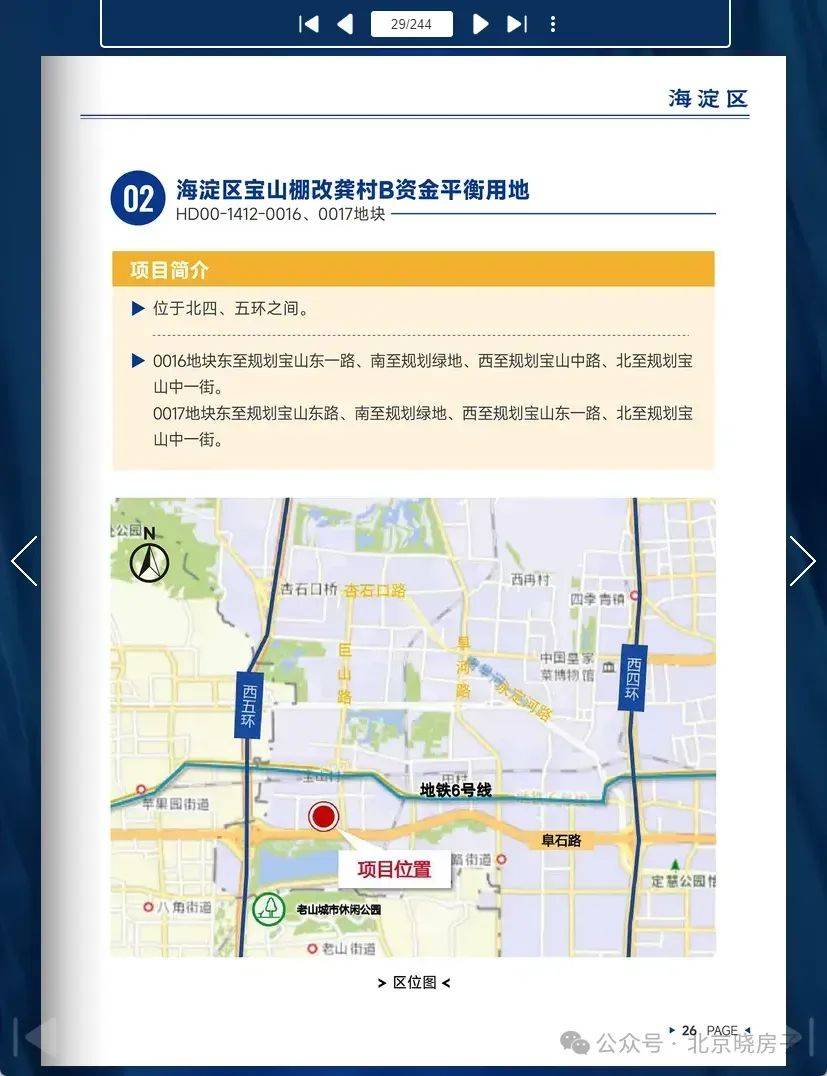Viewport: 827px width, 1076px height.
Task: Jump to the last page from top toolbar
Action: [x=516, y=24]
